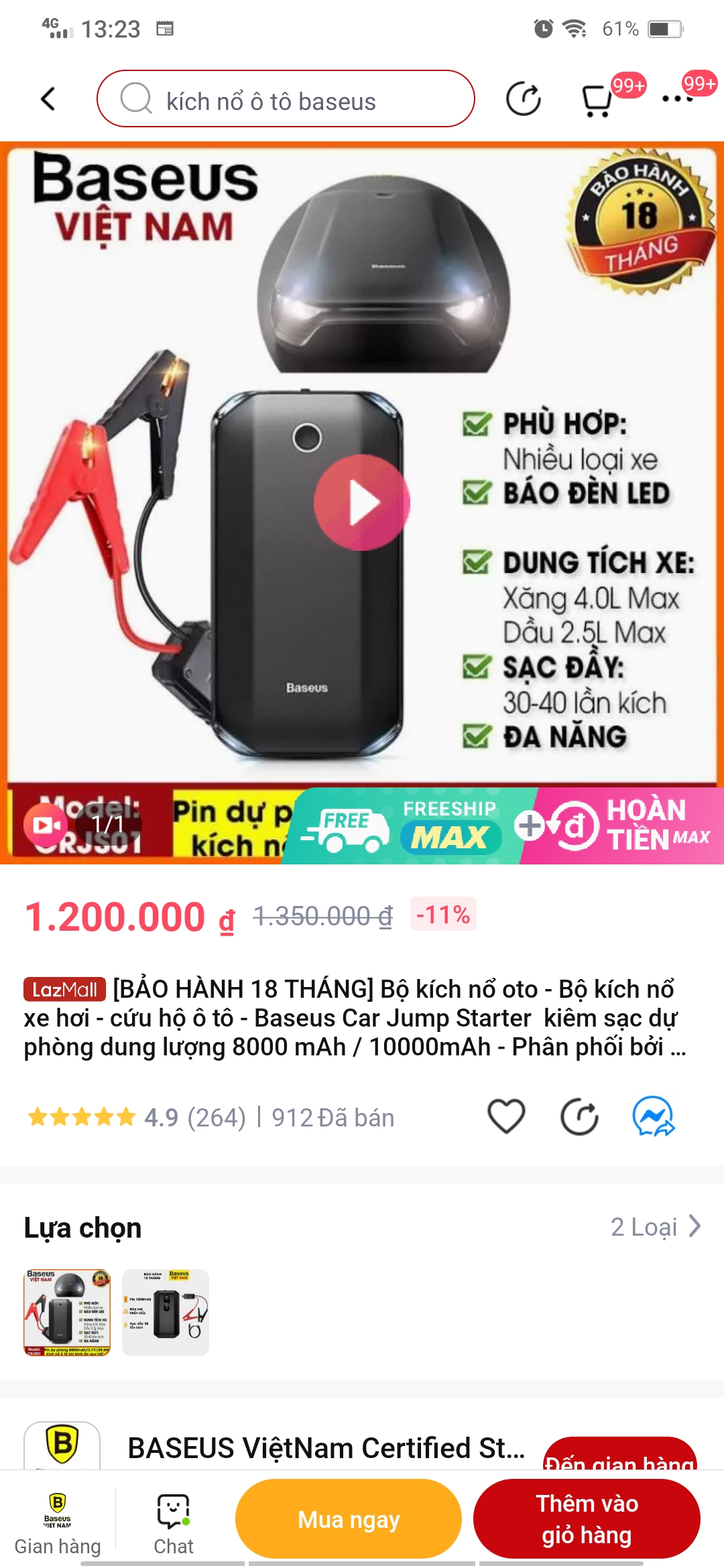
Task: Open the shopping cart
Action: tap(597, 101)
